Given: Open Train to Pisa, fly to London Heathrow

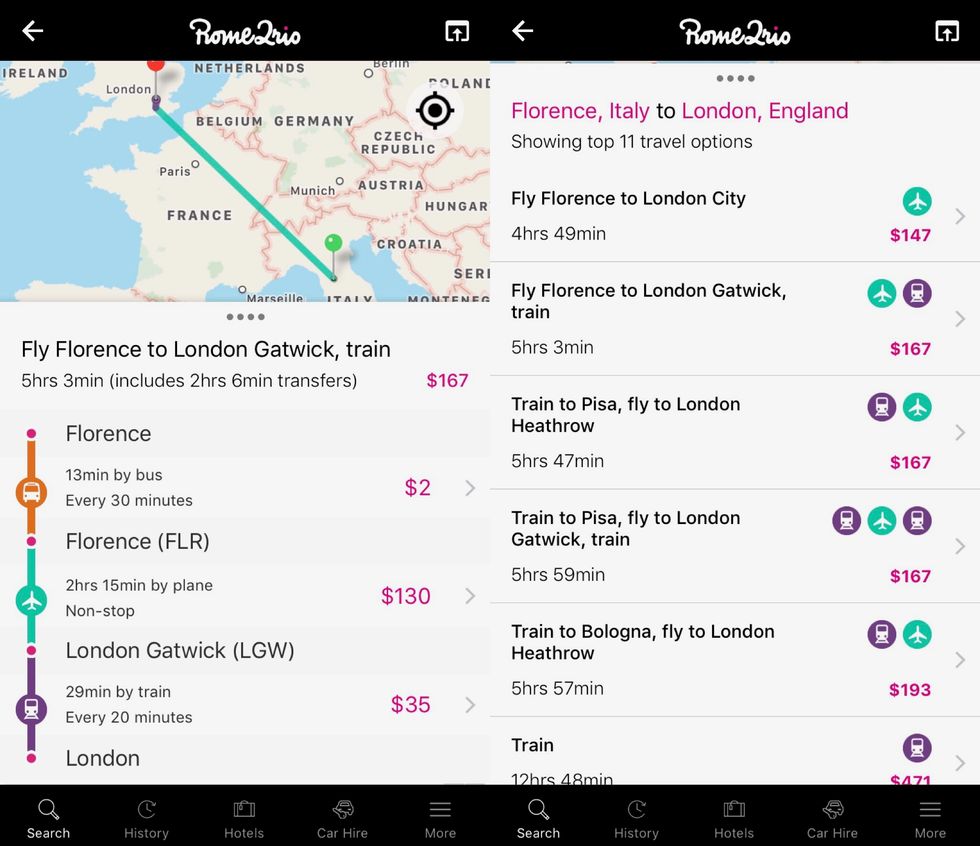Looking at the screenshot, I should click(735, 432).
